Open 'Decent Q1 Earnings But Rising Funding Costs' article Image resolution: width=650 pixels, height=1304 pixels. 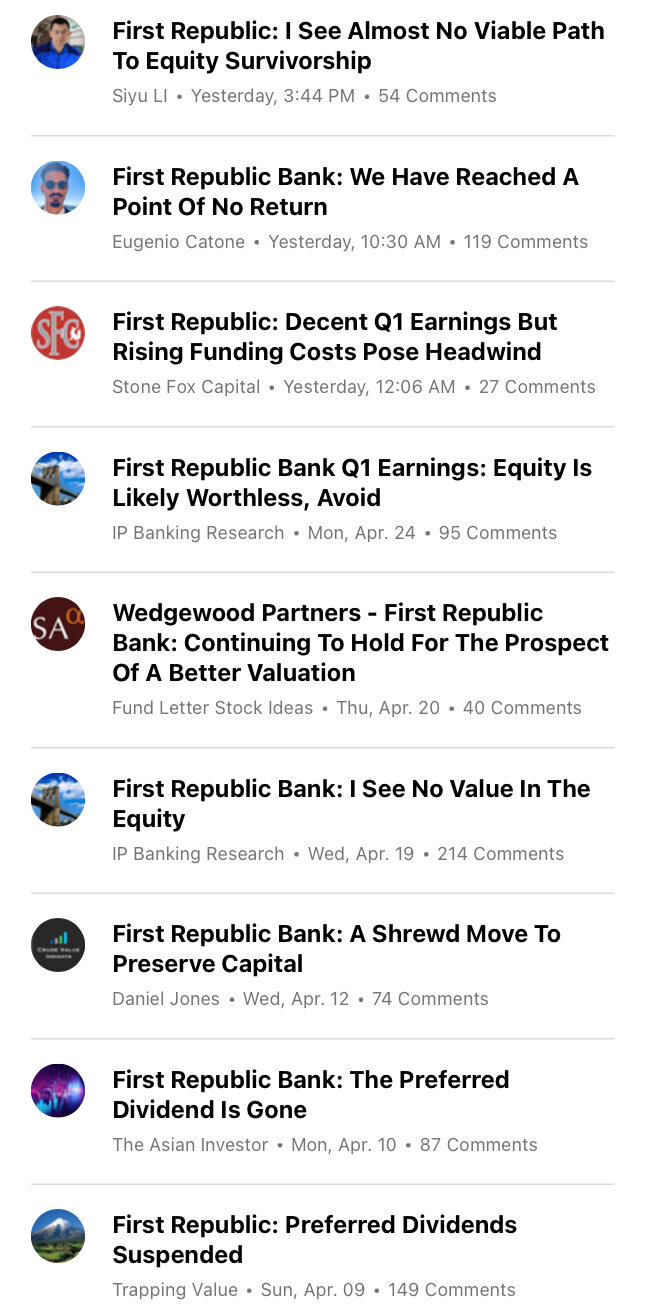334,337
